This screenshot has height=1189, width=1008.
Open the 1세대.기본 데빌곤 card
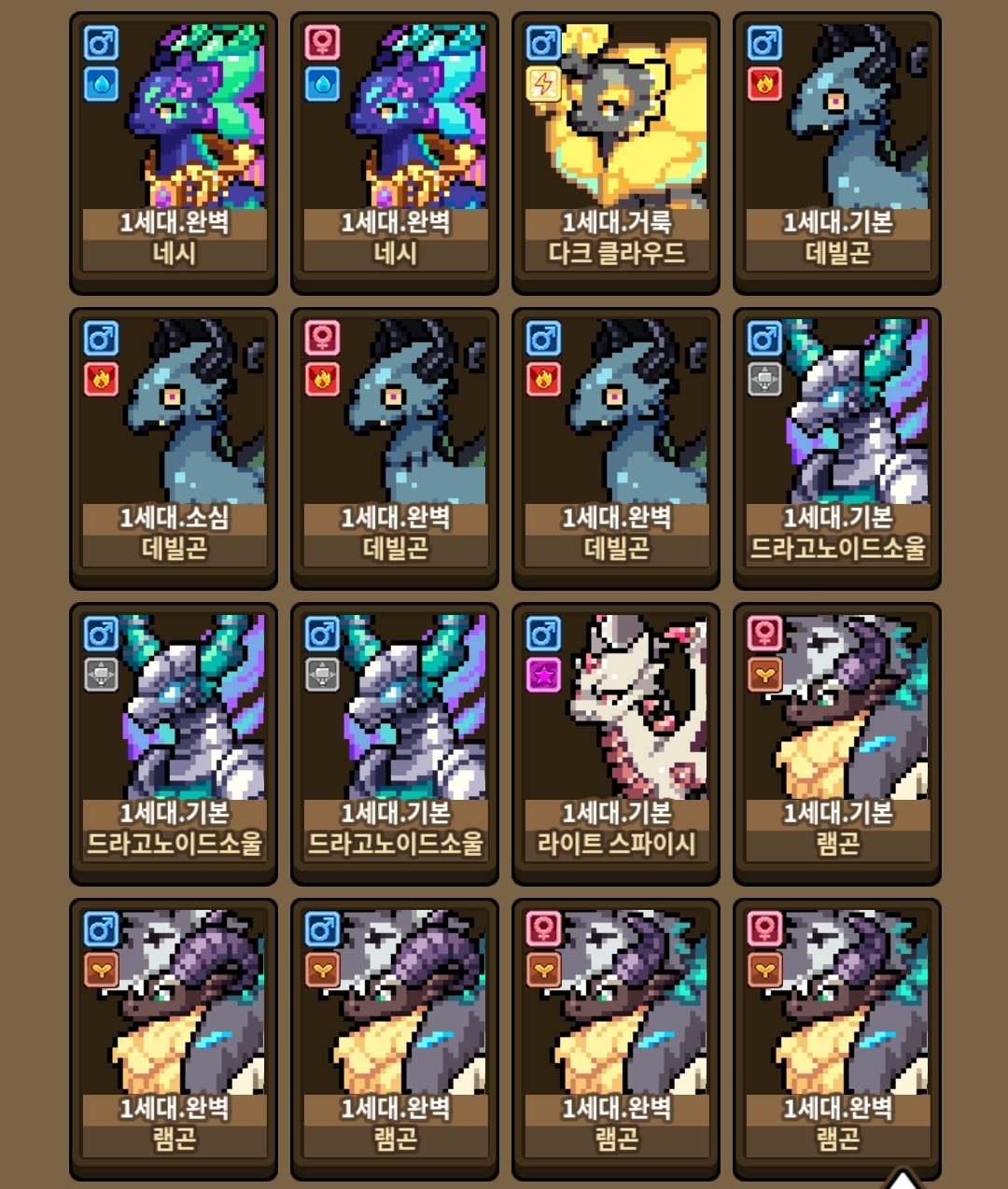coord(837,149)
